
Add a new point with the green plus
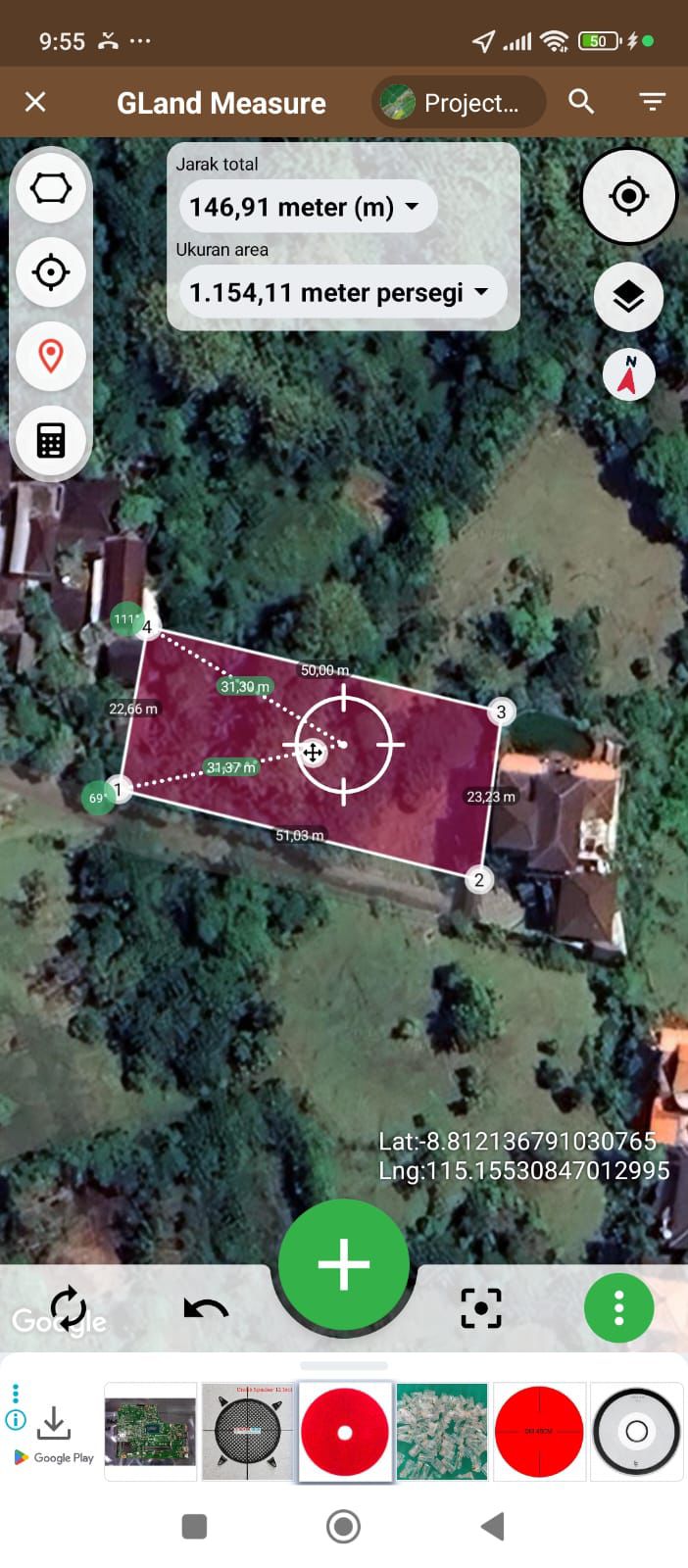344,1264
